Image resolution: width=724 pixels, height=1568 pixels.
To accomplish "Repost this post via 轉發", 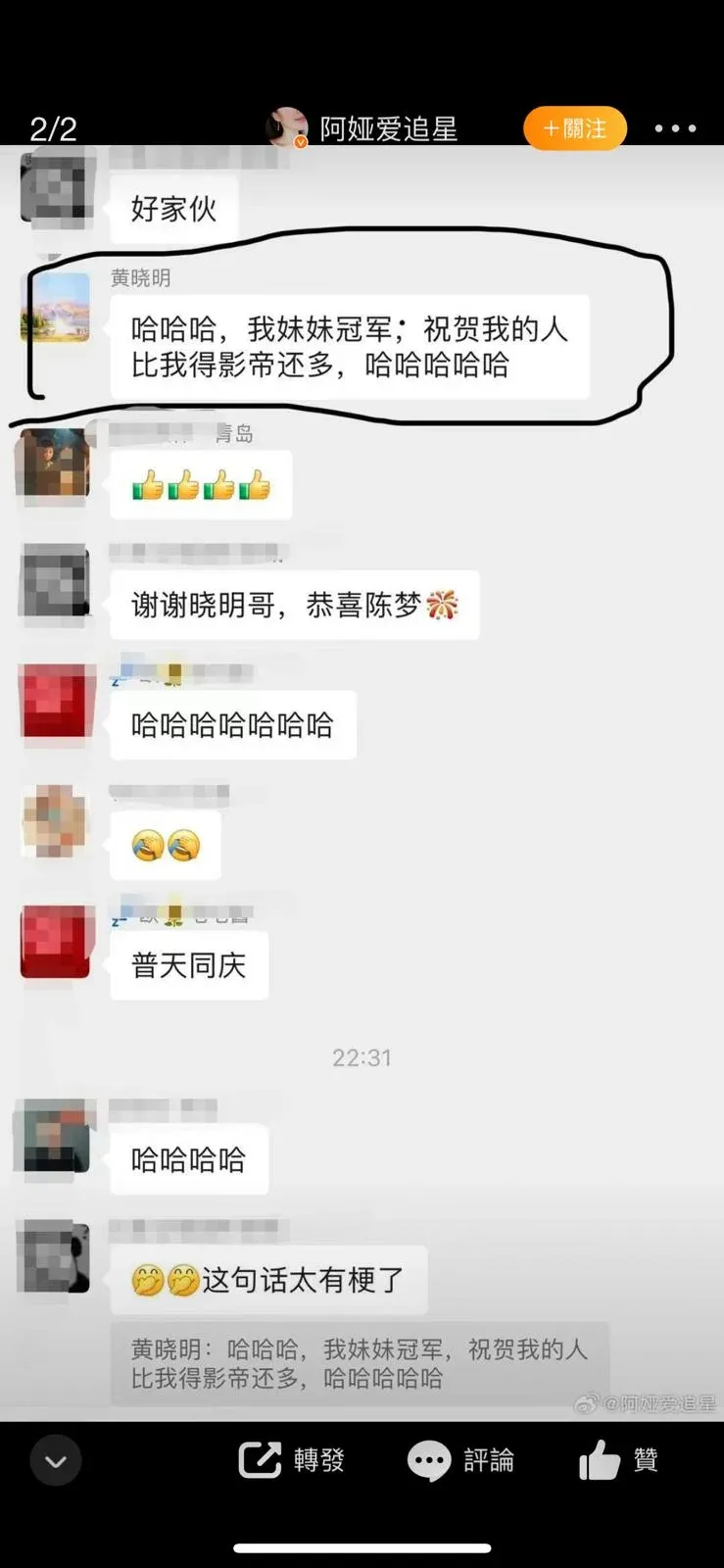I will pos(292,1460).
